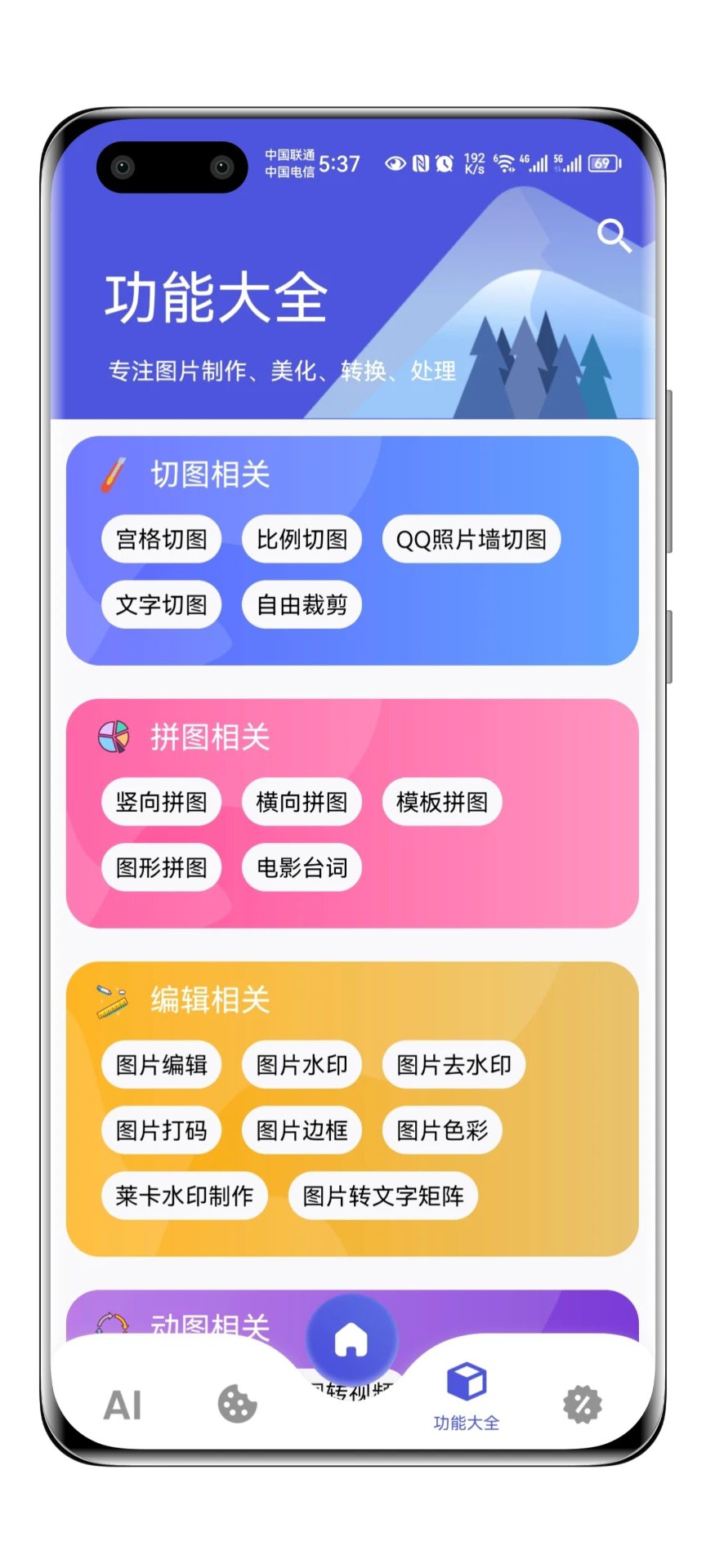Image resolution: width=706 pixels, height=1568 pixels.
Task: Open 图片编辑 editor
Action: [161, 1065]
